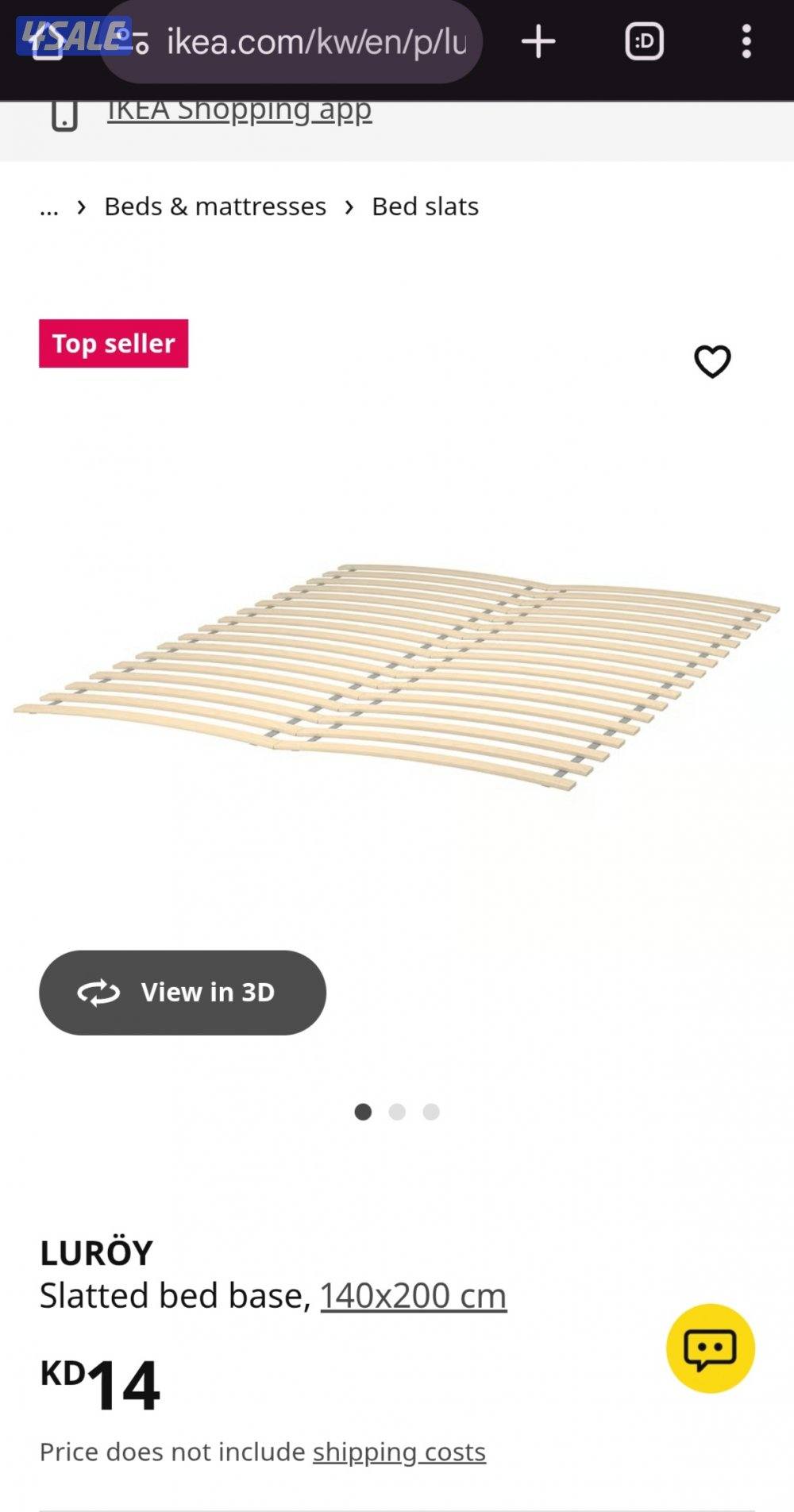Expand the collapsed breadcrumb ellipsis
Screen dimensions: 794x1512
[49, 207]
